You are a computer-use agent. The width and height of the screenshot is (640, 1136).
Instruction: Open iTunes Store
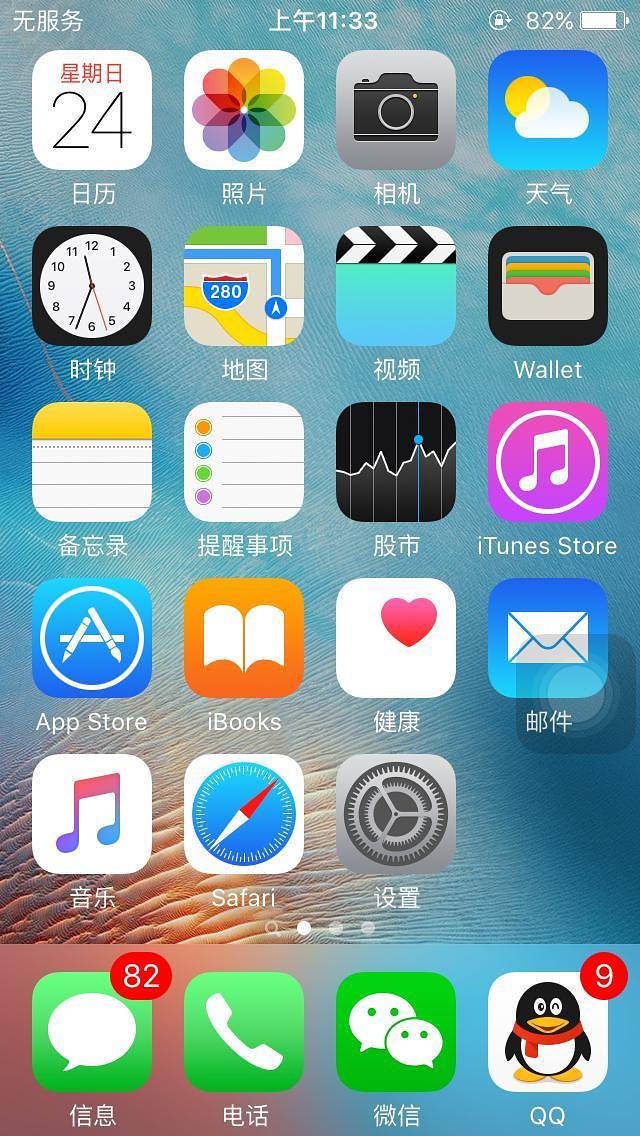pos(548,462)
